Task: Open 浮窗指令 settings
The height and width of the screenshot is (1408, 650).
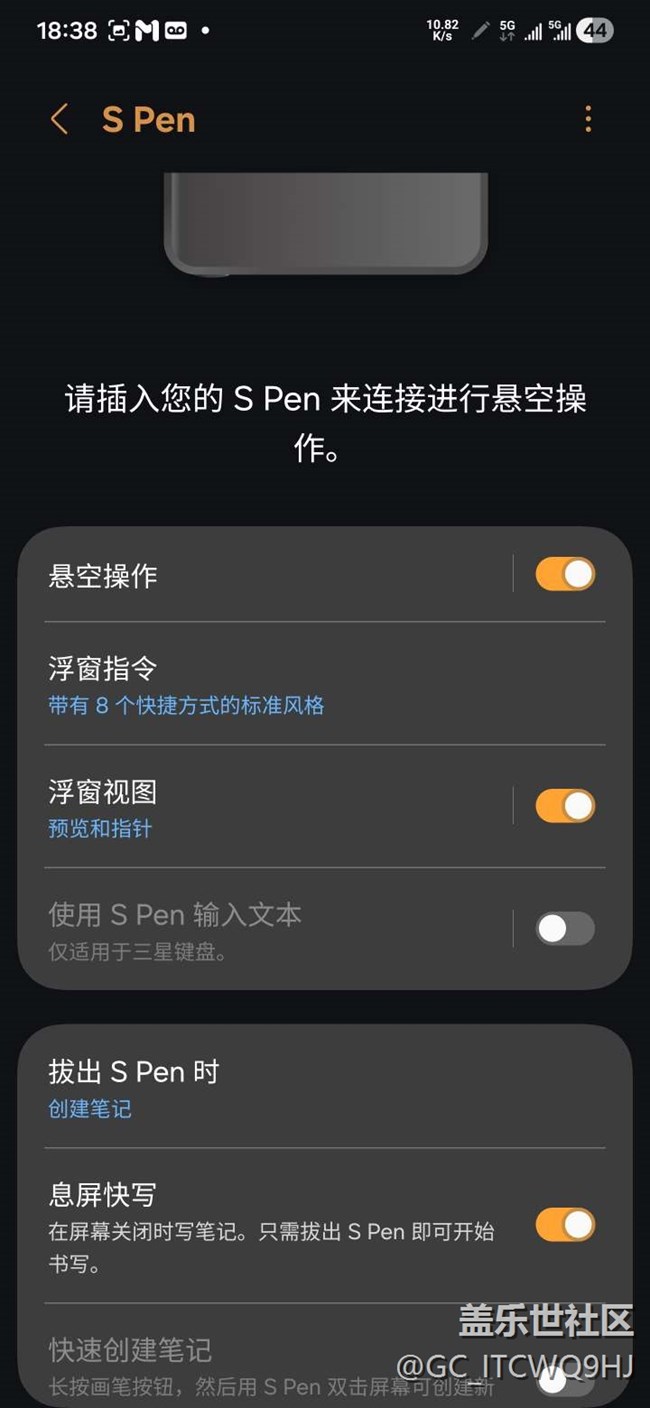Action: (x=300, y=684)
